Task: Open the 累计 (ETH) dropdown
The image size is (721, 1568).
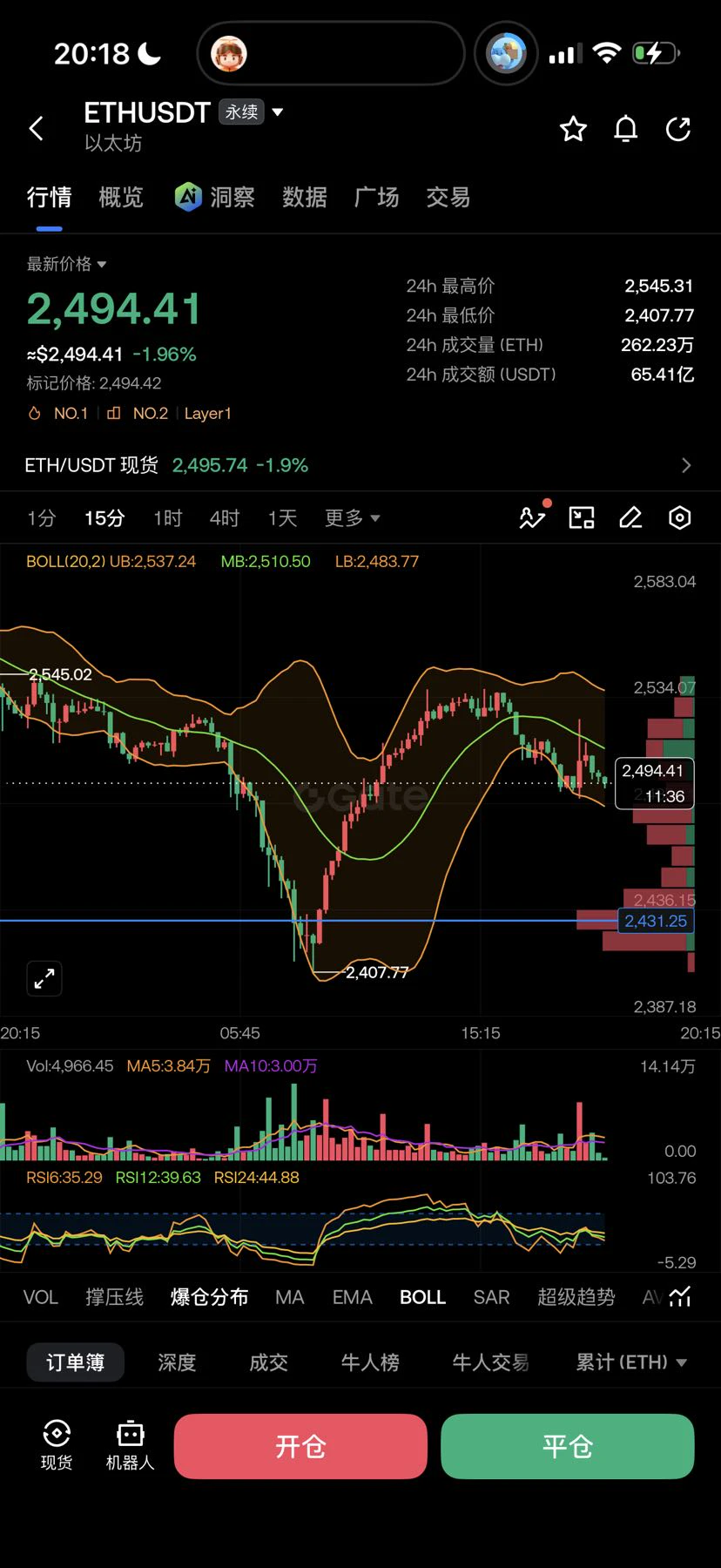Action: tap(632, 1362)
